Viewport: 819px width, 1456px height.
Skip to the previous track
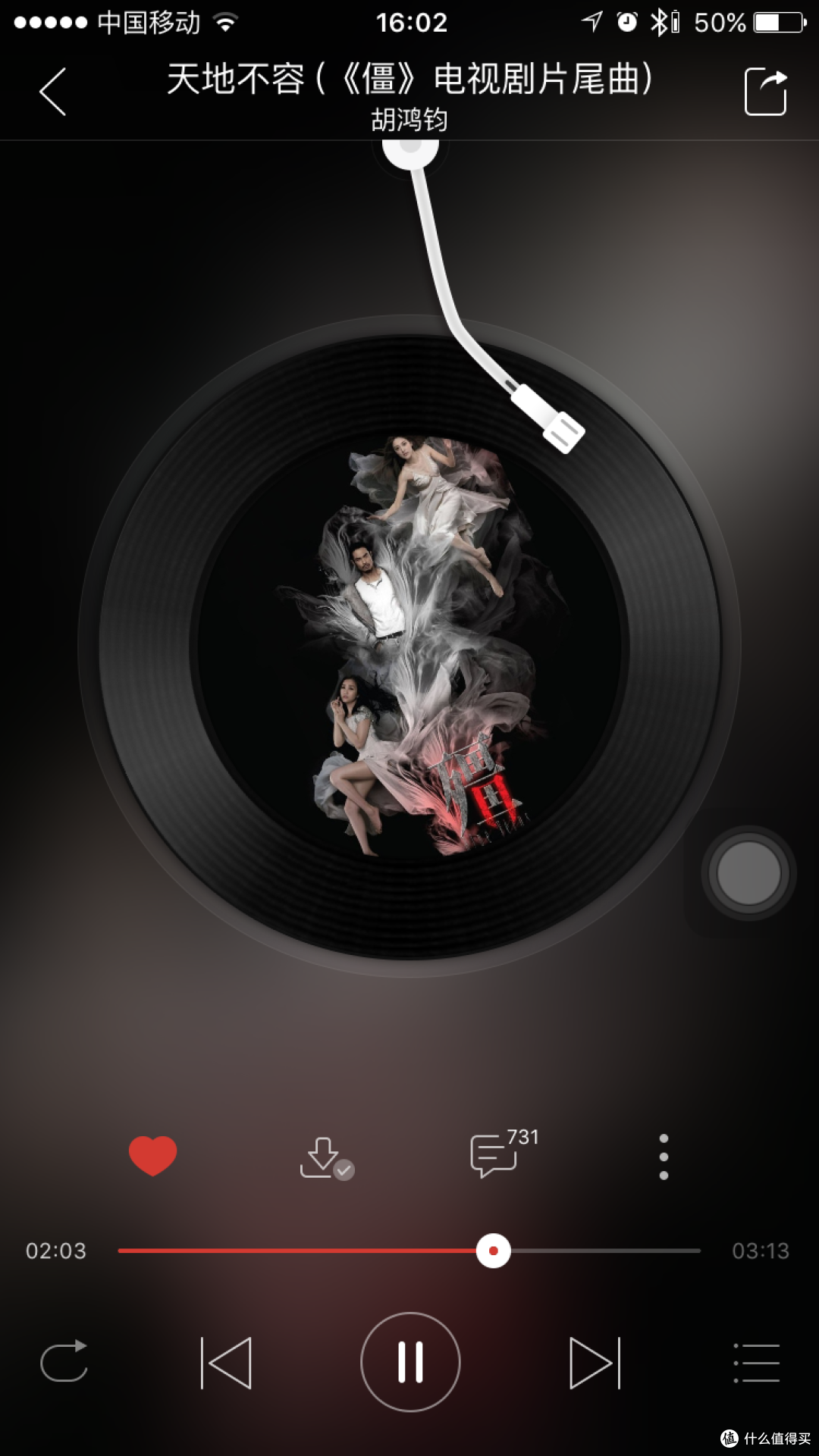[226, 1362]
